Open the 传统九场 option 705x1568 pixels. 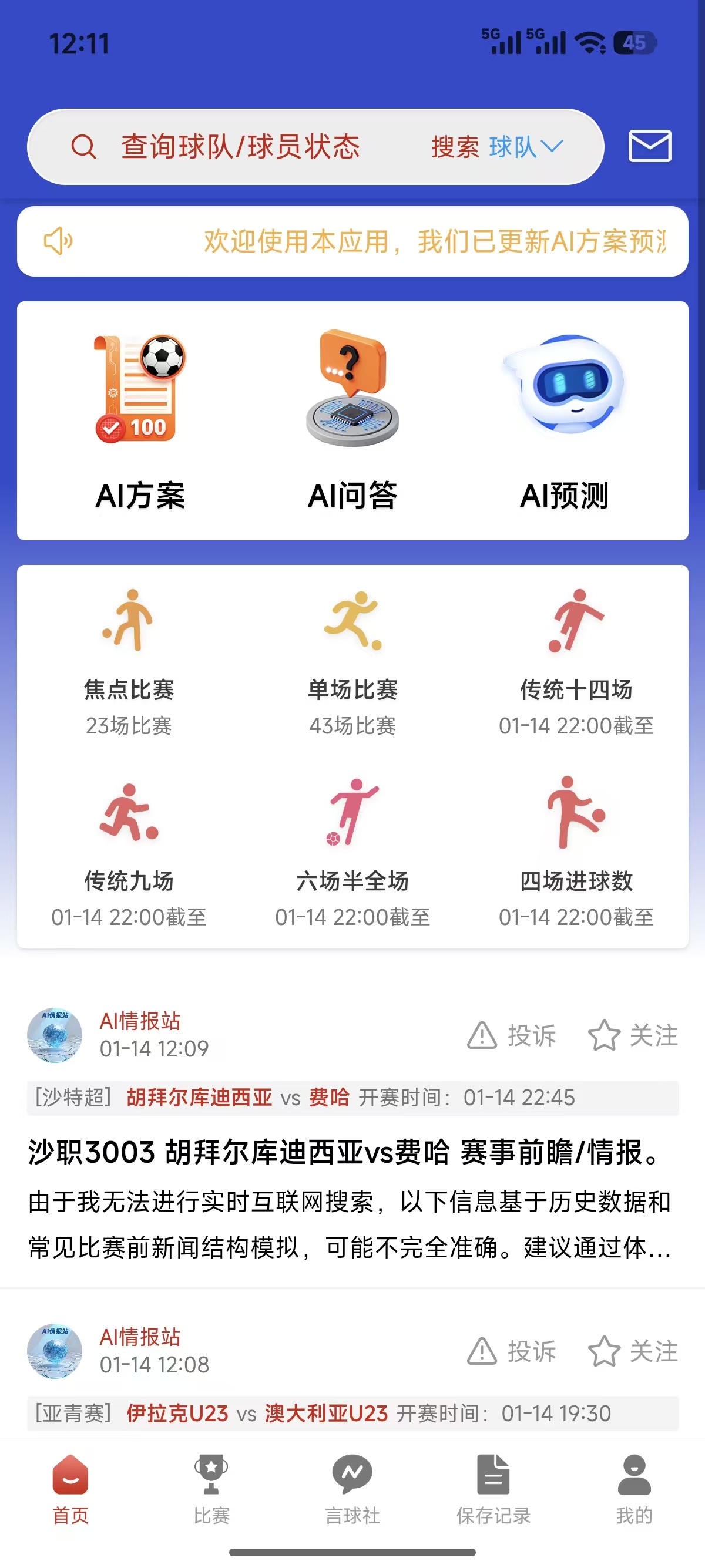[x=129, y=853]
